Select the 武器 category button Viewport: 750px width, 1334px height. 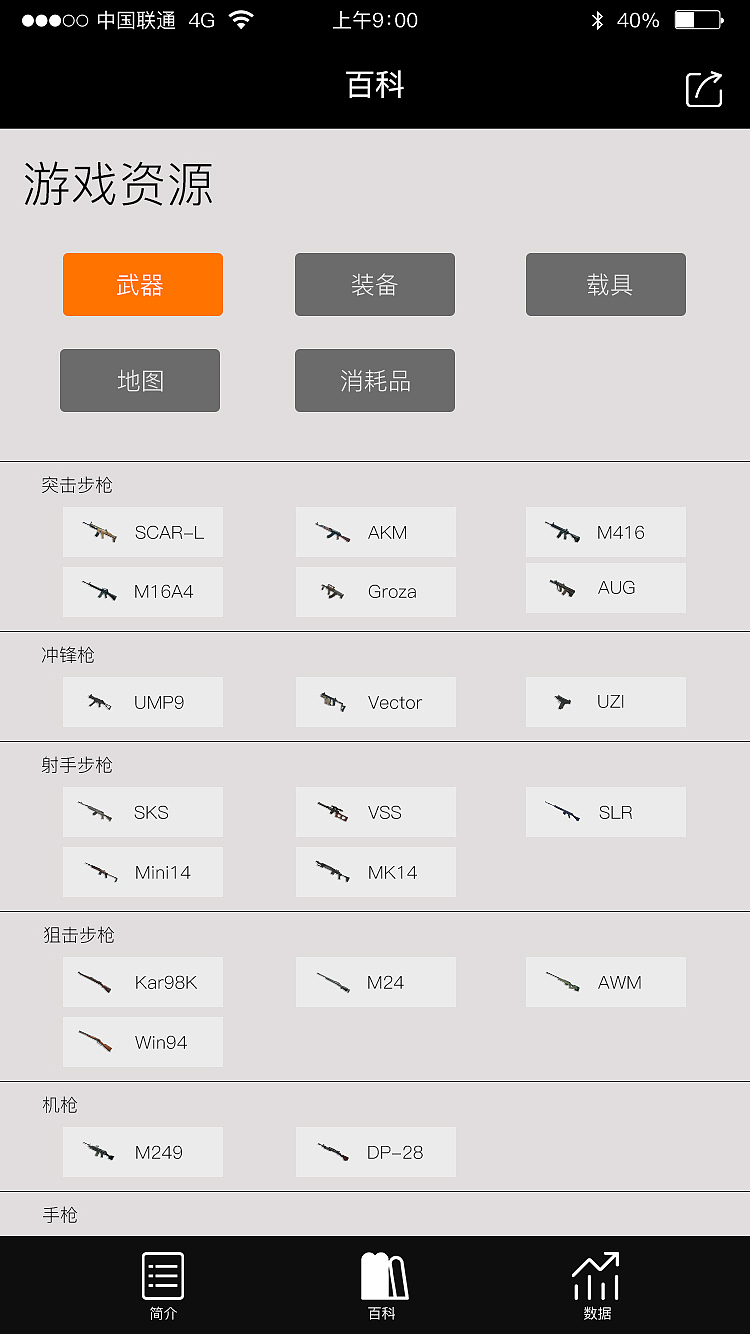[142, 285]
